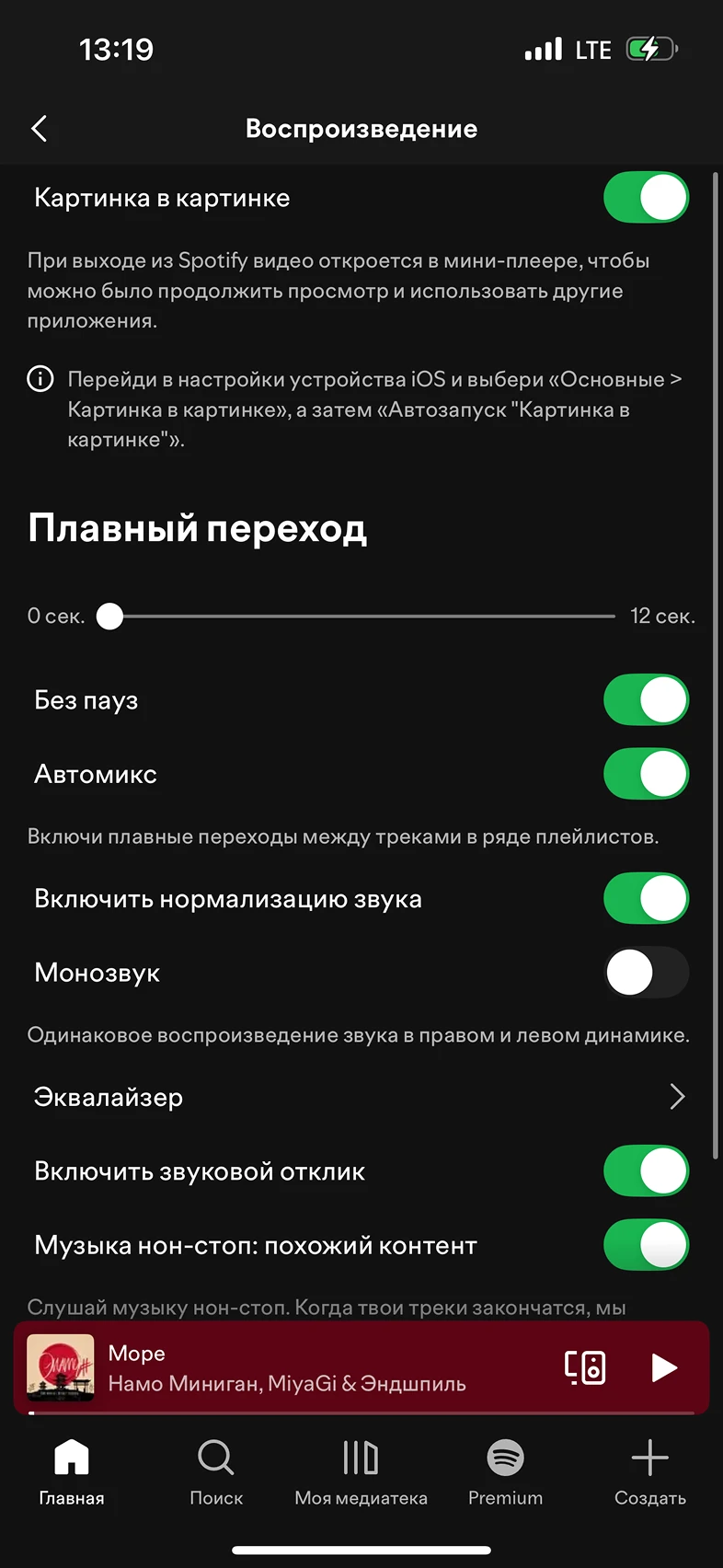This screenshot has height=1568, width=723.
Task: Open the connect devices icon in mini player
Action: click(x=585, y=1367)
